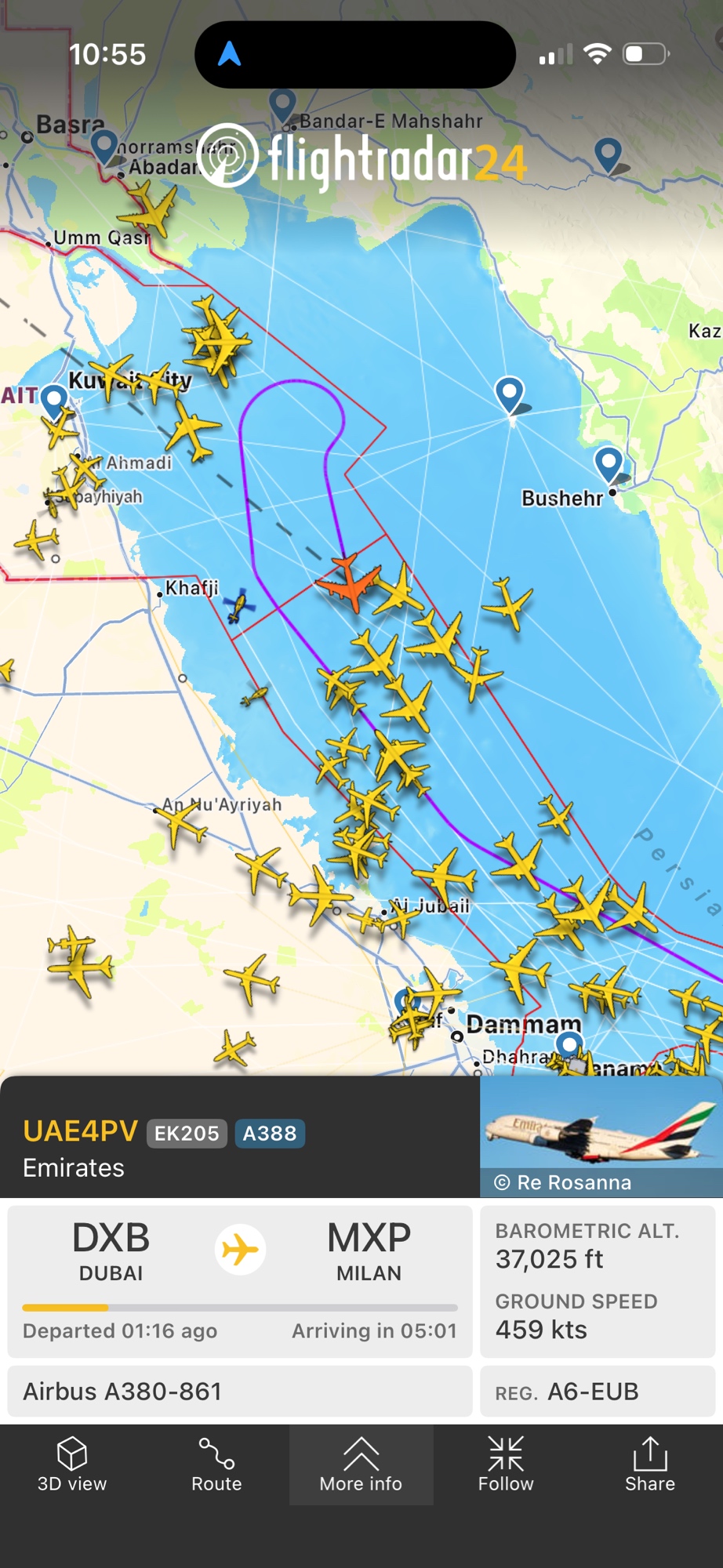723x1568 pixels.
Task: Show the flight's Route
Action: [x=216, y=1465]
